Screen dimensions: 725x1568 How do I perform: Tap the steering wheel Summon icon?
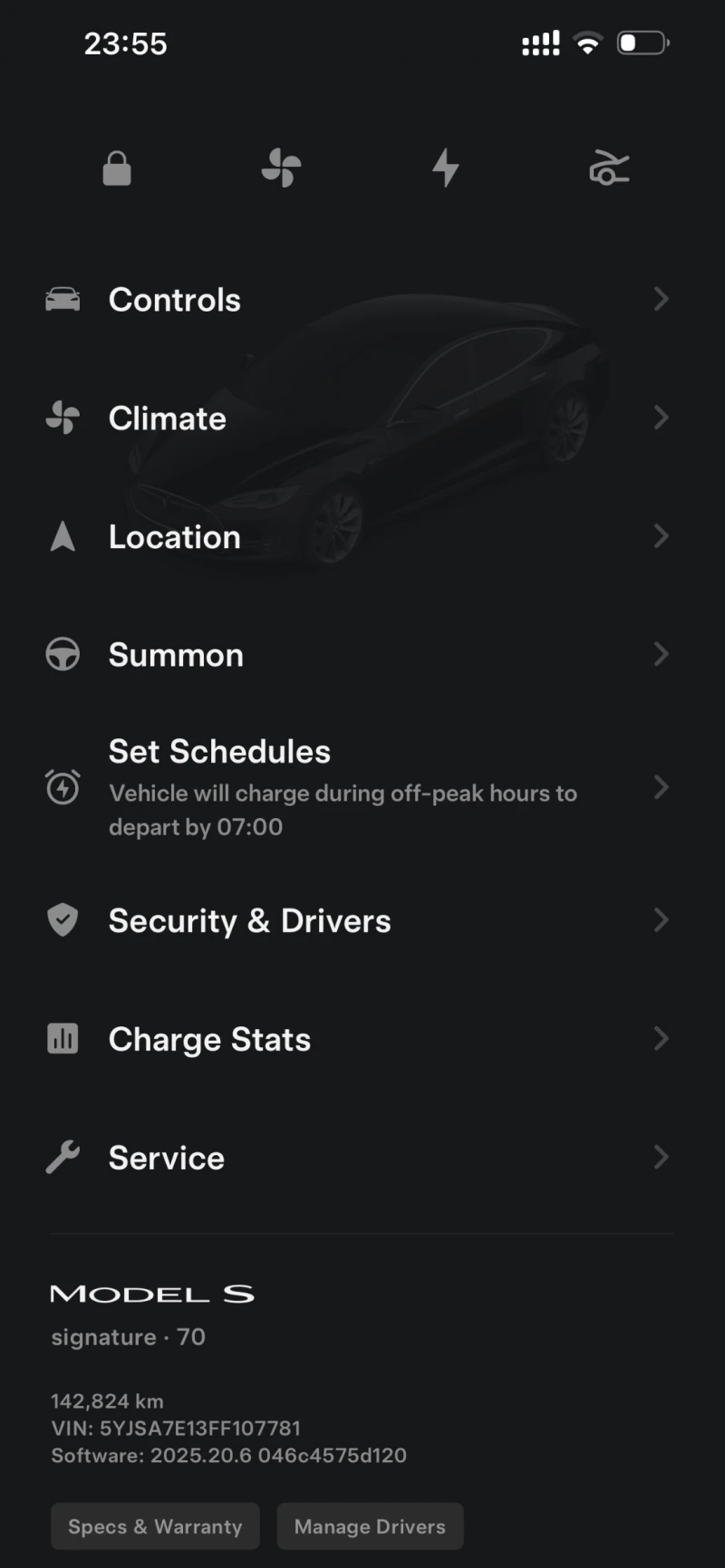coord(62,654)
